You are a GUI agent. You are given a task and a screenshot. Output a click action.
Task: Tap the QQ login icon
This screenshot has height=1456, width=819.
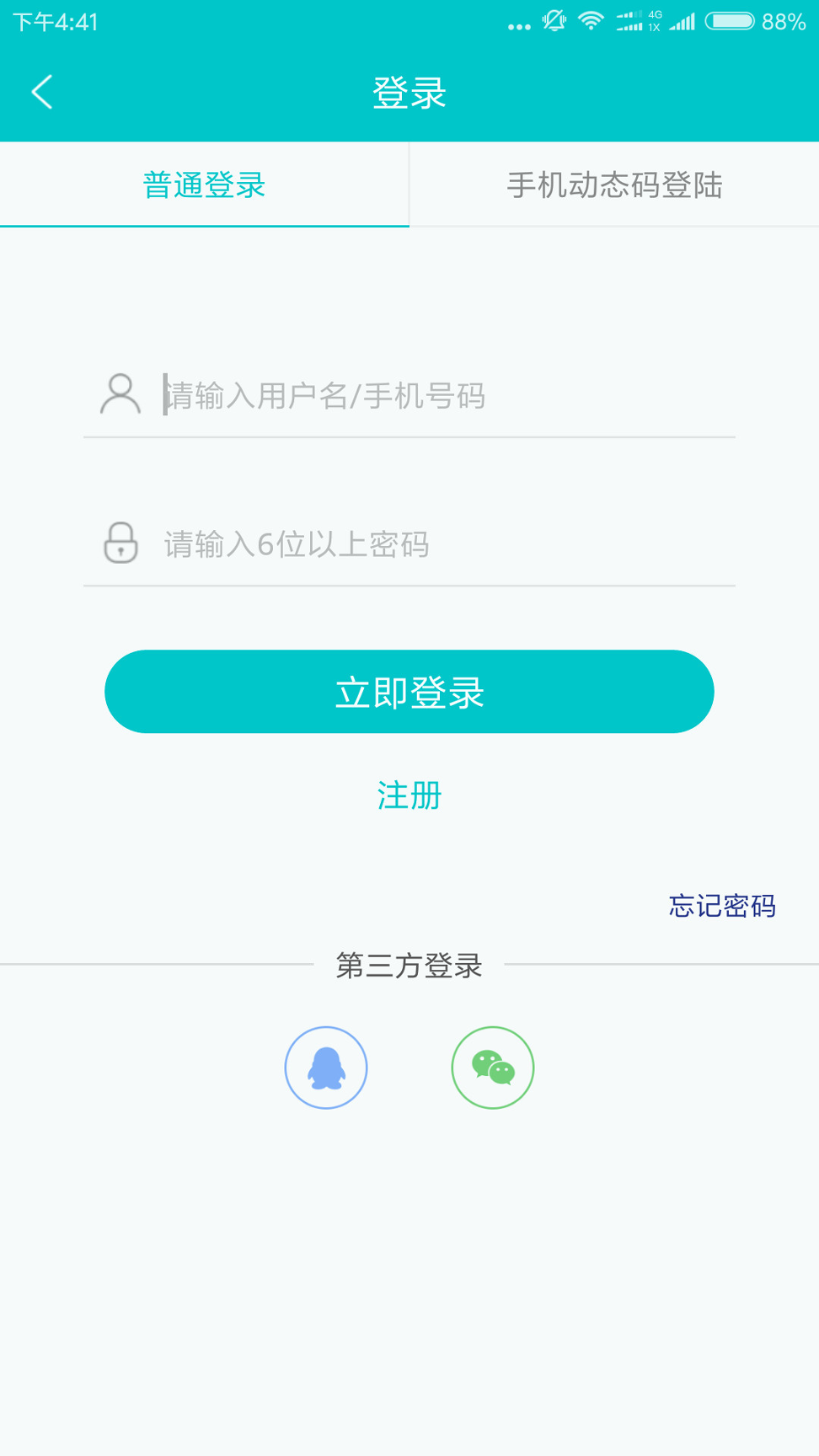pos(326,1067)
